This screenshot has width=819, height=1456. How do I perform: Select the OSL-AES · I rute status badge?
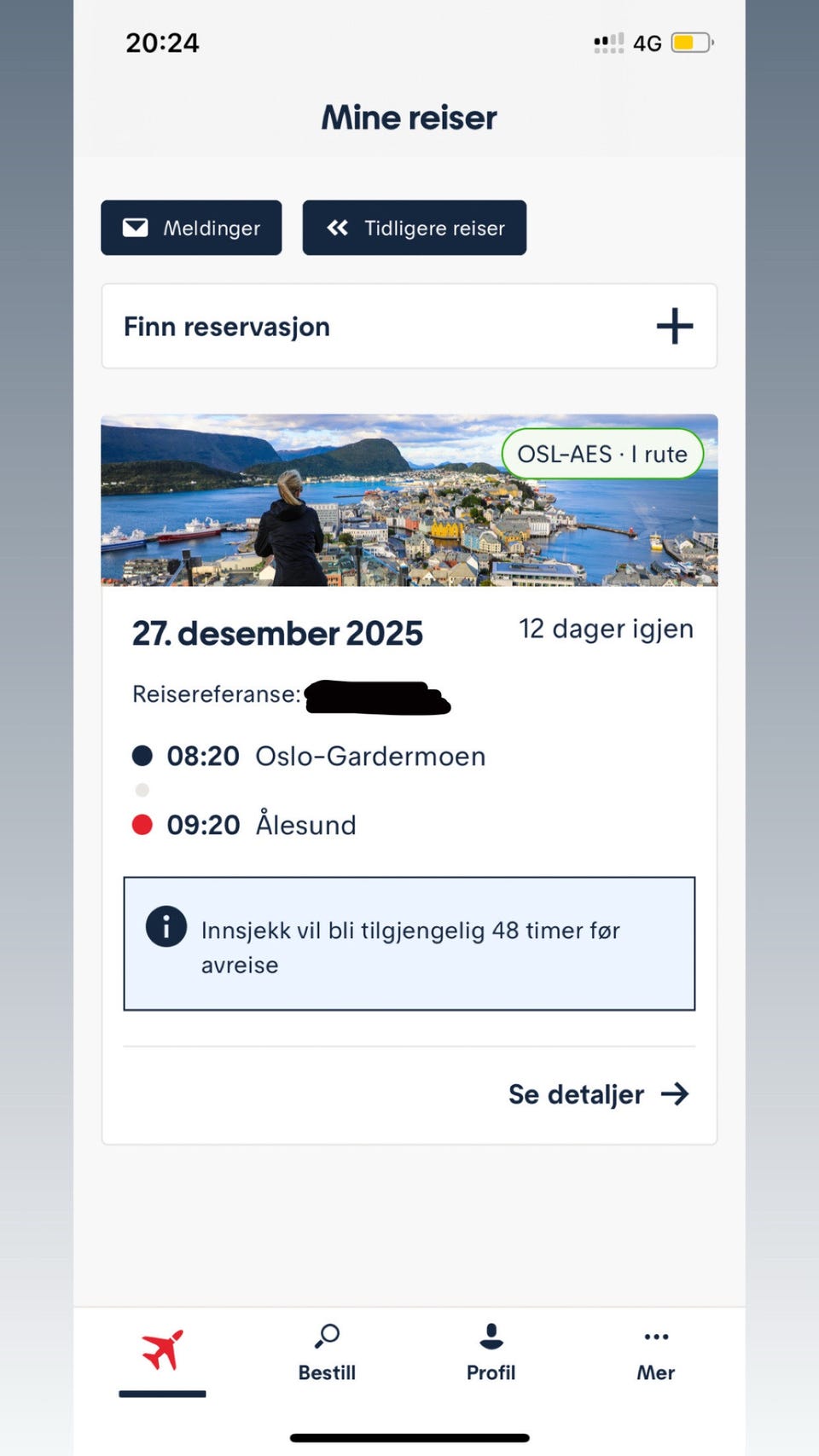point(601,454)
